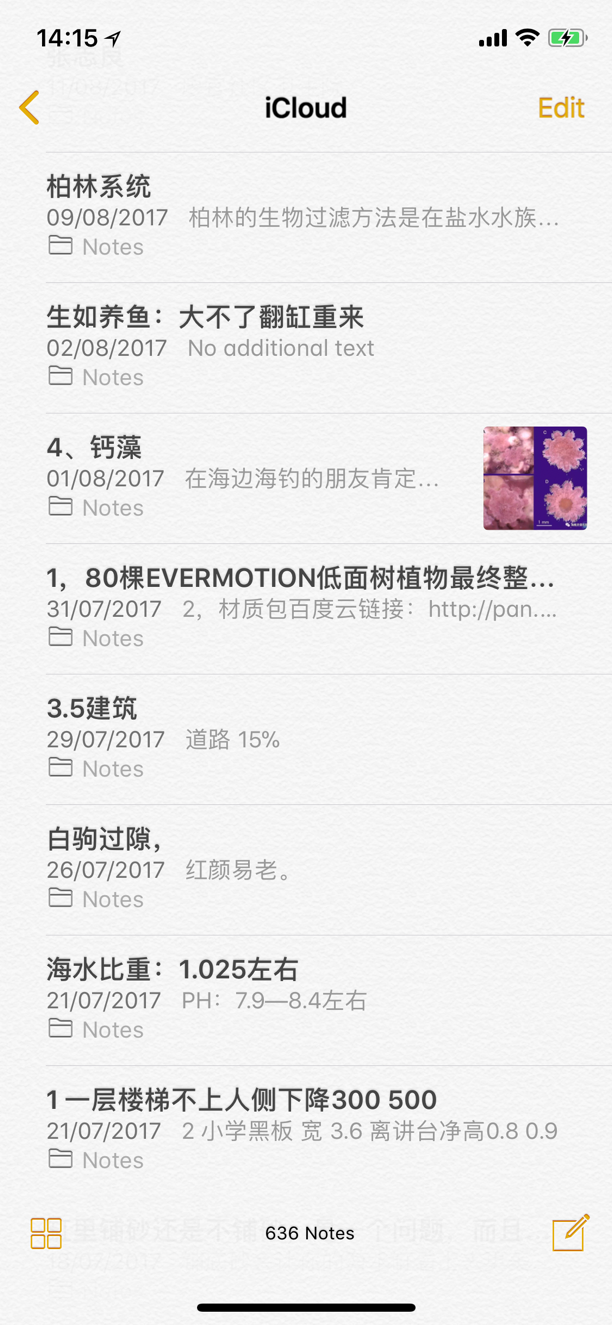The height and width of the screenshot is (1325, 612).
Task: Open the note 1 一层楼梯不上人侧下降300 500
Action: click(x=300, y=1130)
